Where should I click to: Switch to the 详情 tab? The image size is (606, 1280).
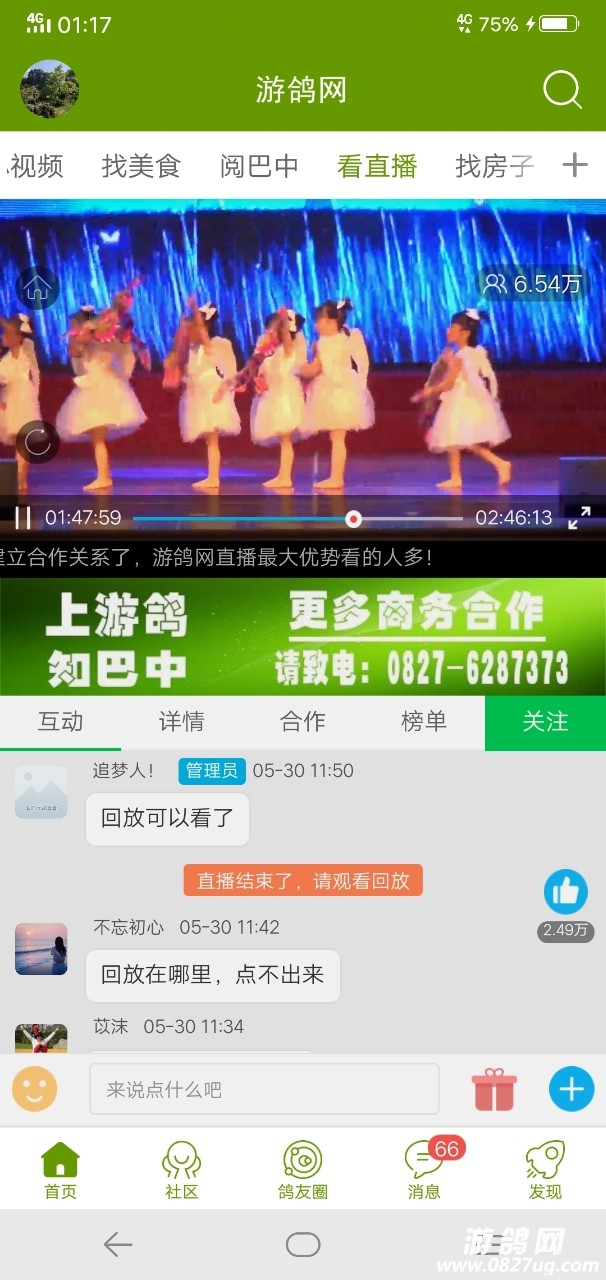(181, 722)
